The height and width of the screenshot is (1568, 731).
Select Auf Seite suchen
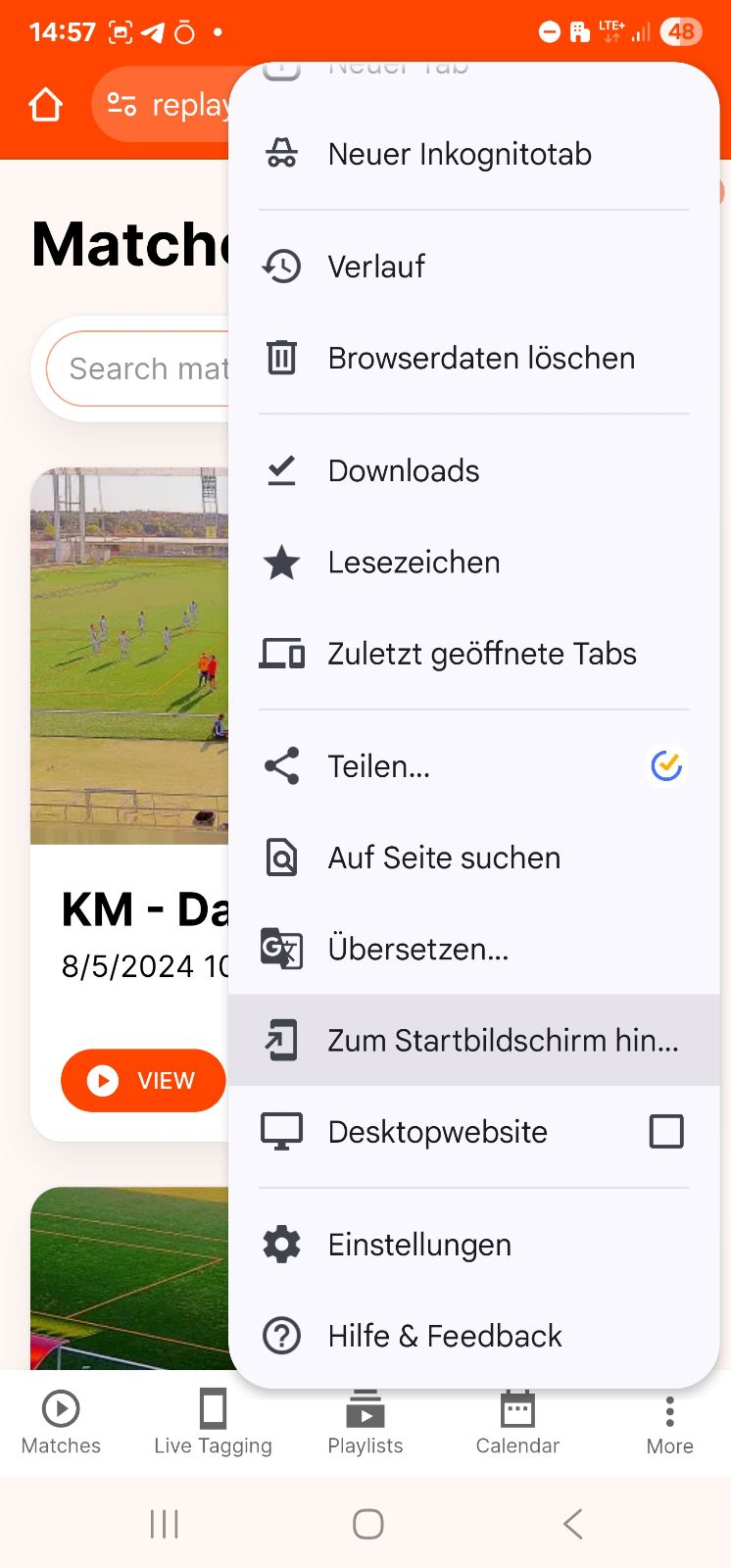[444, 857]
